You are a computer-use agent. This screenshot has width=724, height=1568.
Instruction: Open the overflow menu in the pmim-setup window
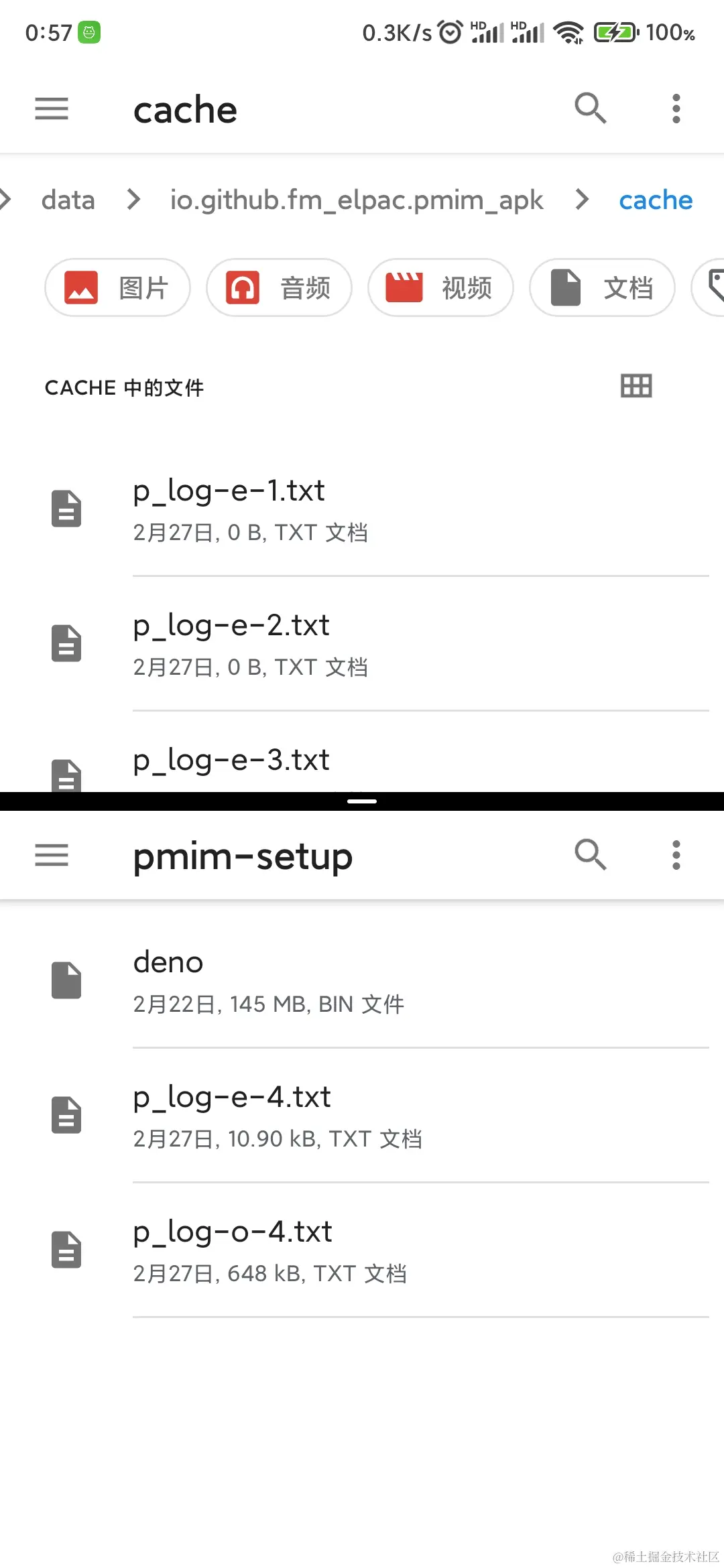pyautogui.click(x=676, y=855)
